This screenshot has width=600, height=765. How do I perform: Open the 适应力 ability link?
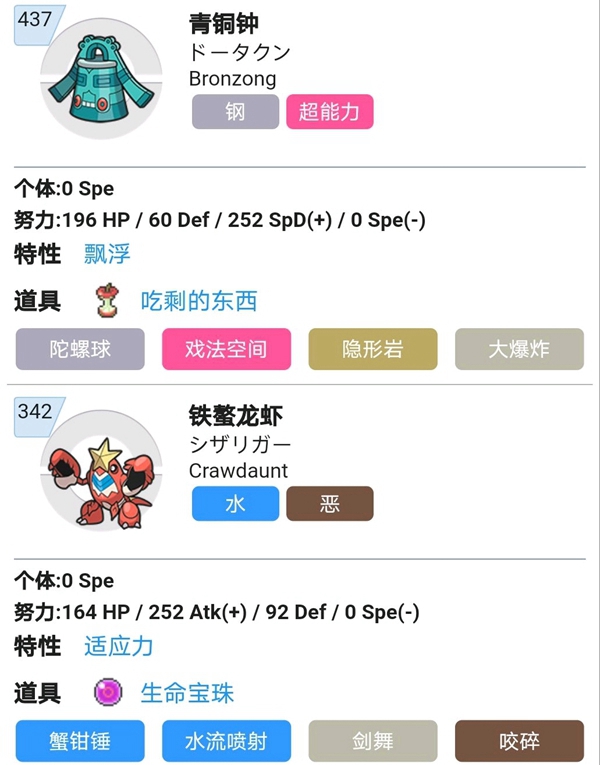pos(118,646)
